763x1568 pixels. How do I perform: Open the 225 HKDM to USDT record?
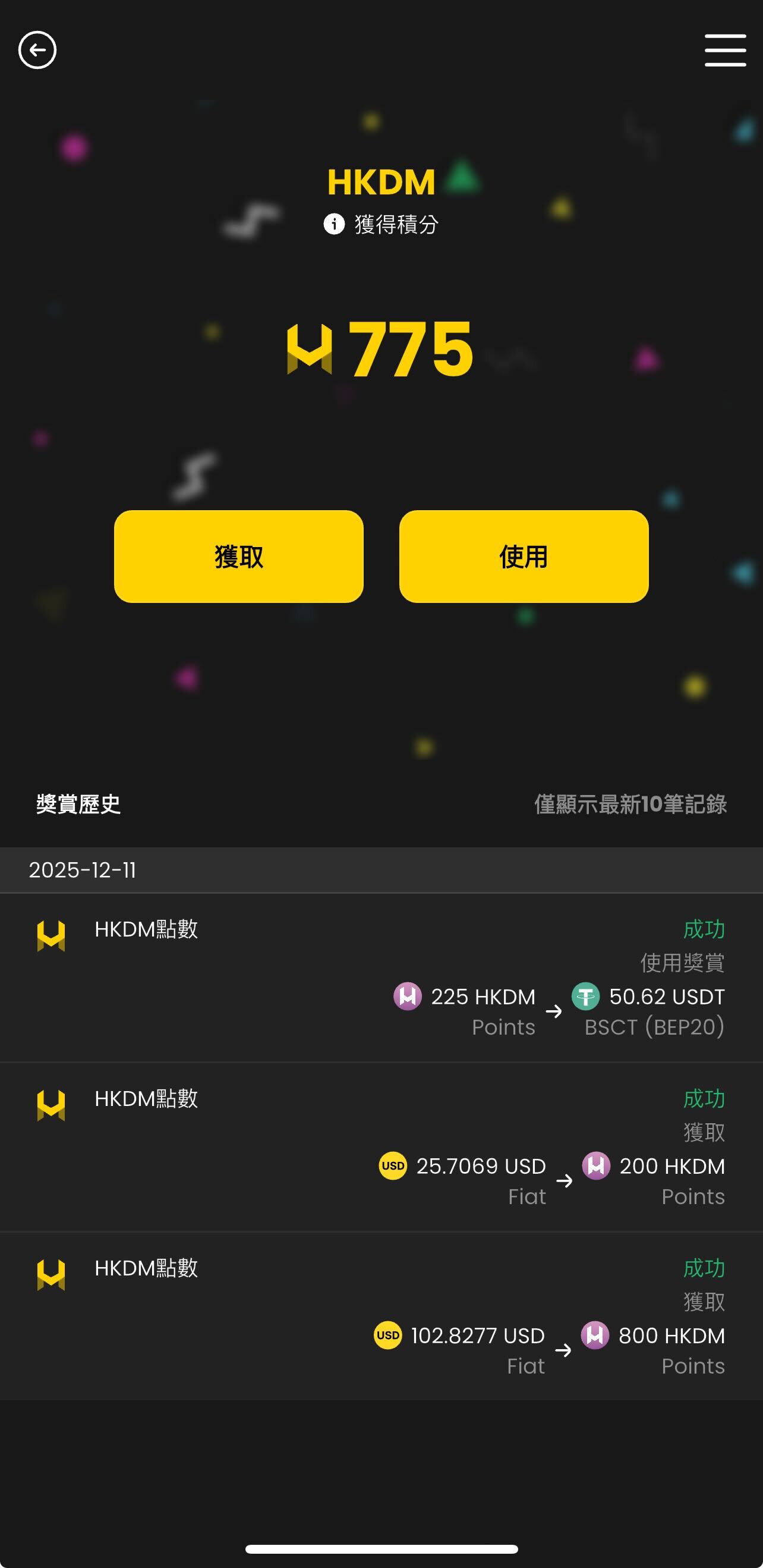[x=381, y=978]
